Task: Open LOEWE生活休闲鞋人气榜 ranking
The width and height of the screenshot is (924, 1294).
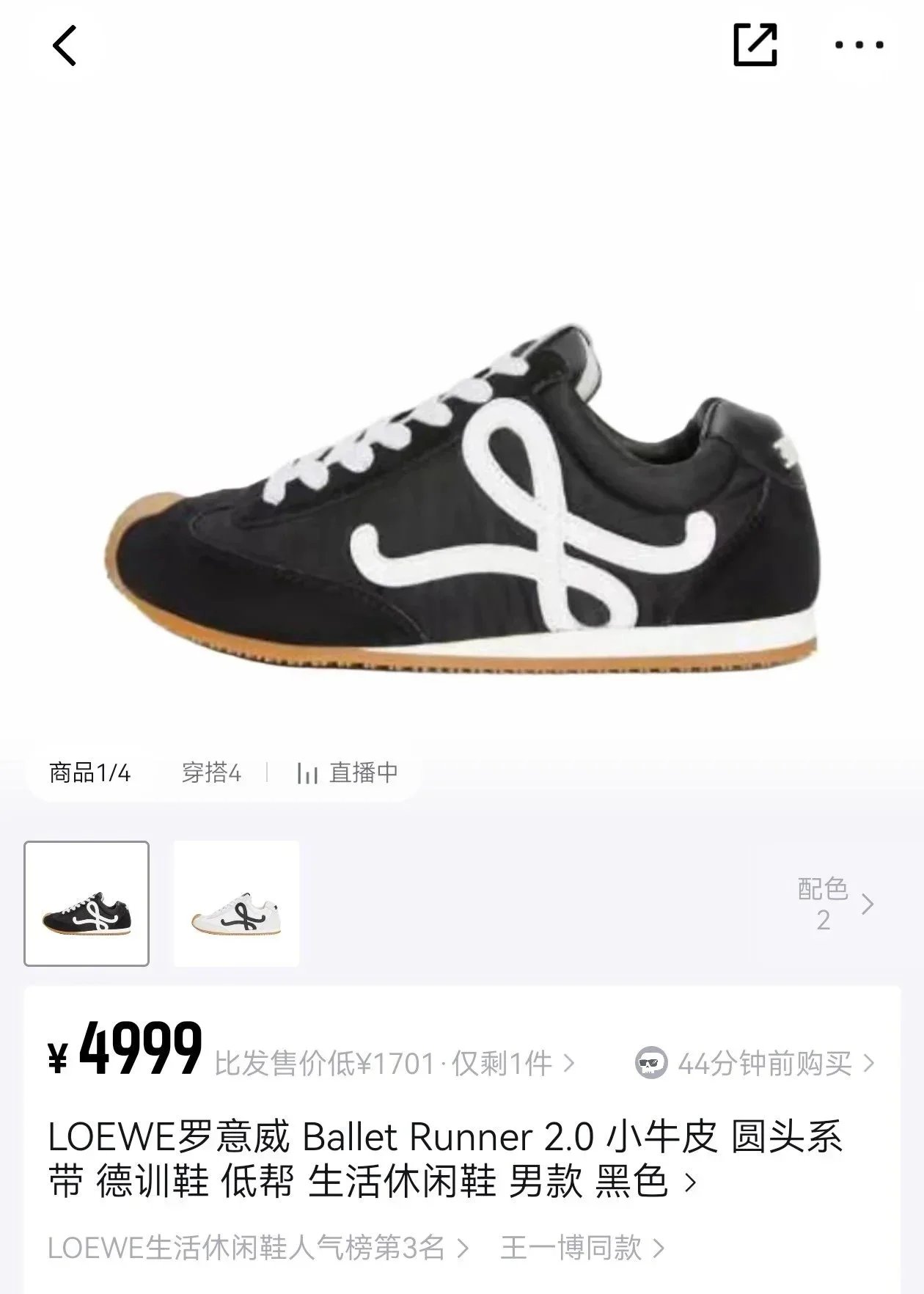Action: pyautogui.click(x=257, y=1248)
